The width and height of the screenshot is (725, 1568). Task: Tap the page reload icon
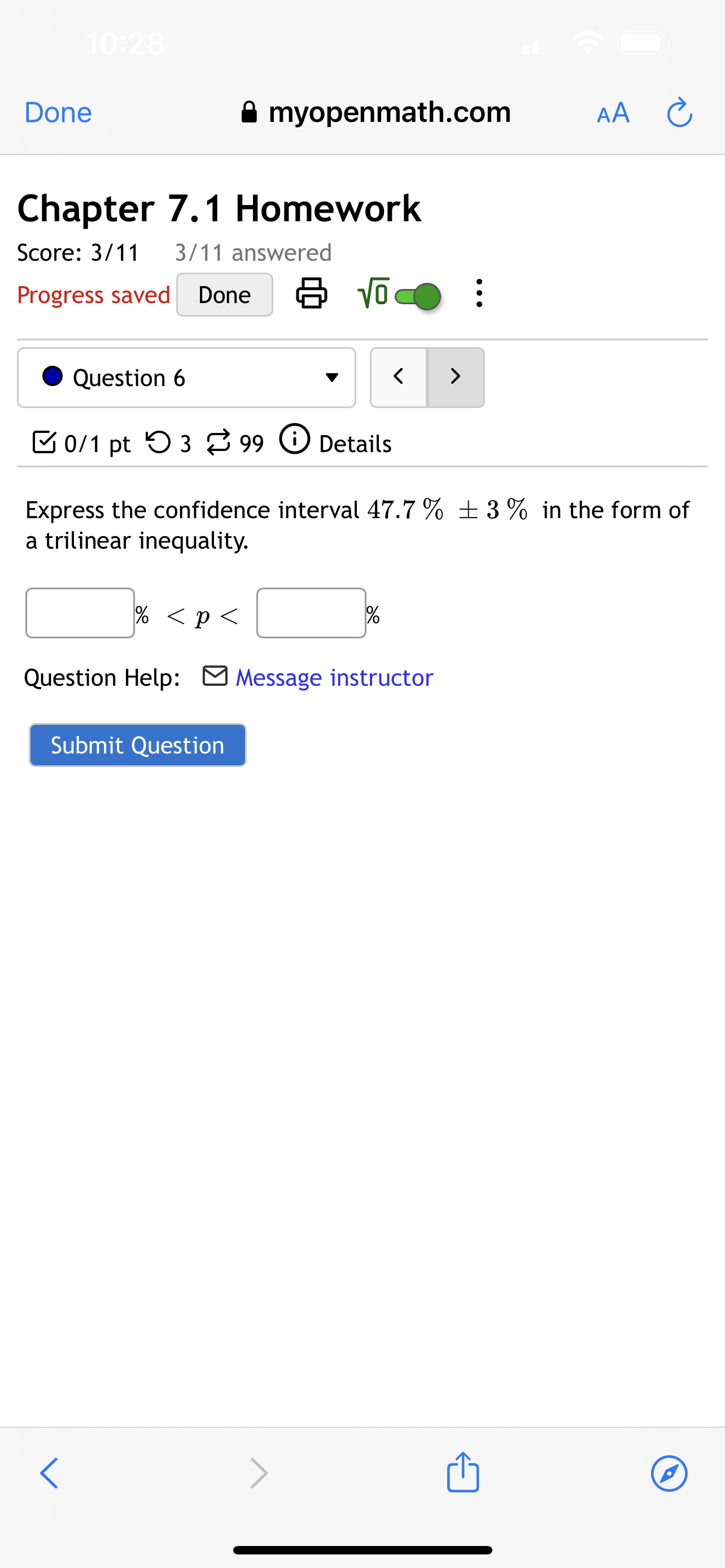679,112
